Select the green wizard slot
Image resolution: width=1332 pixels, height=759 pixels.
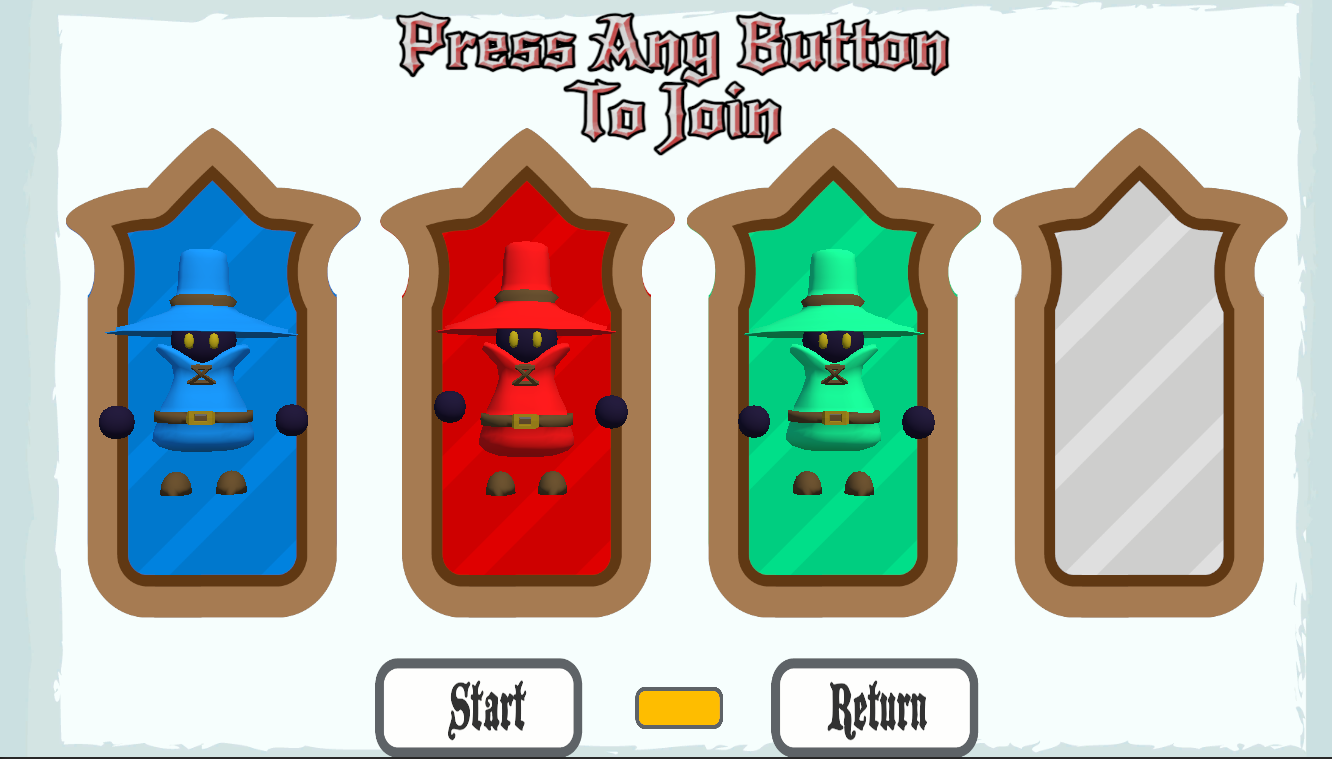coord(833,390)
